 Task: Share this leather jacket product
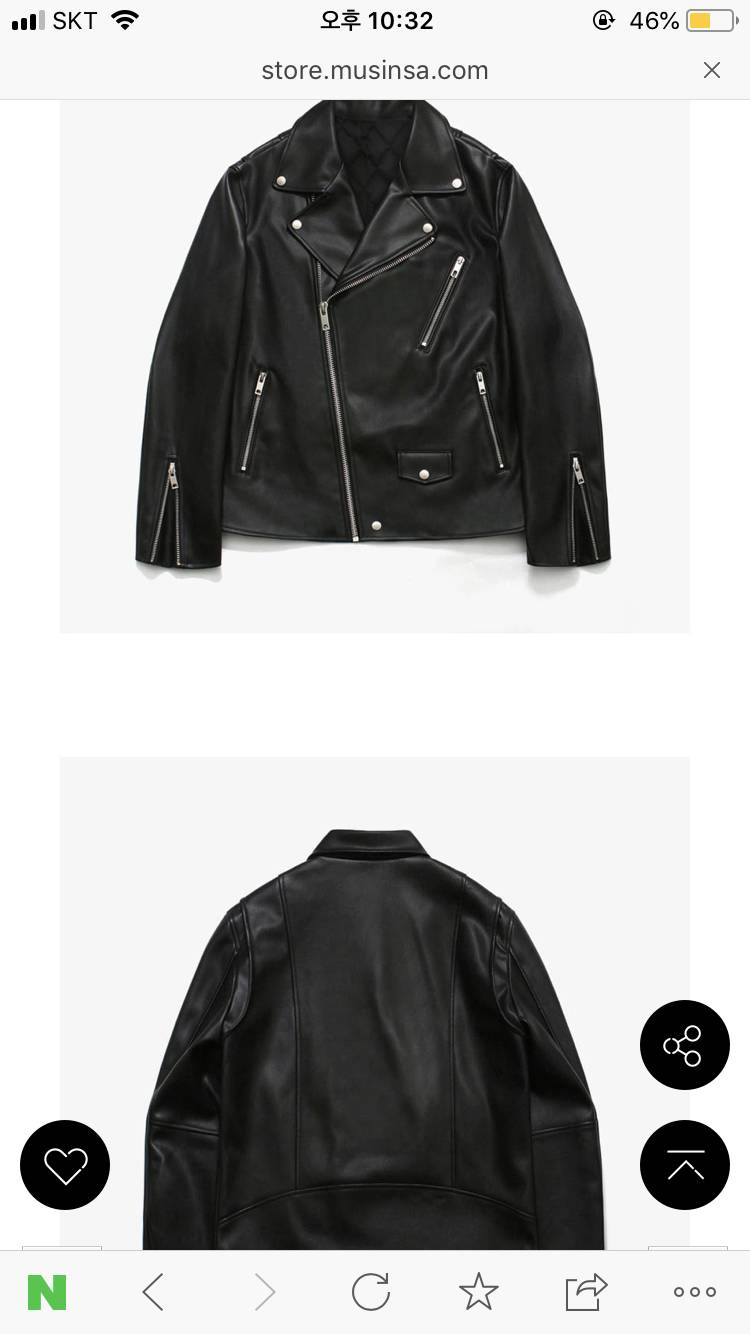(684, 1045)
